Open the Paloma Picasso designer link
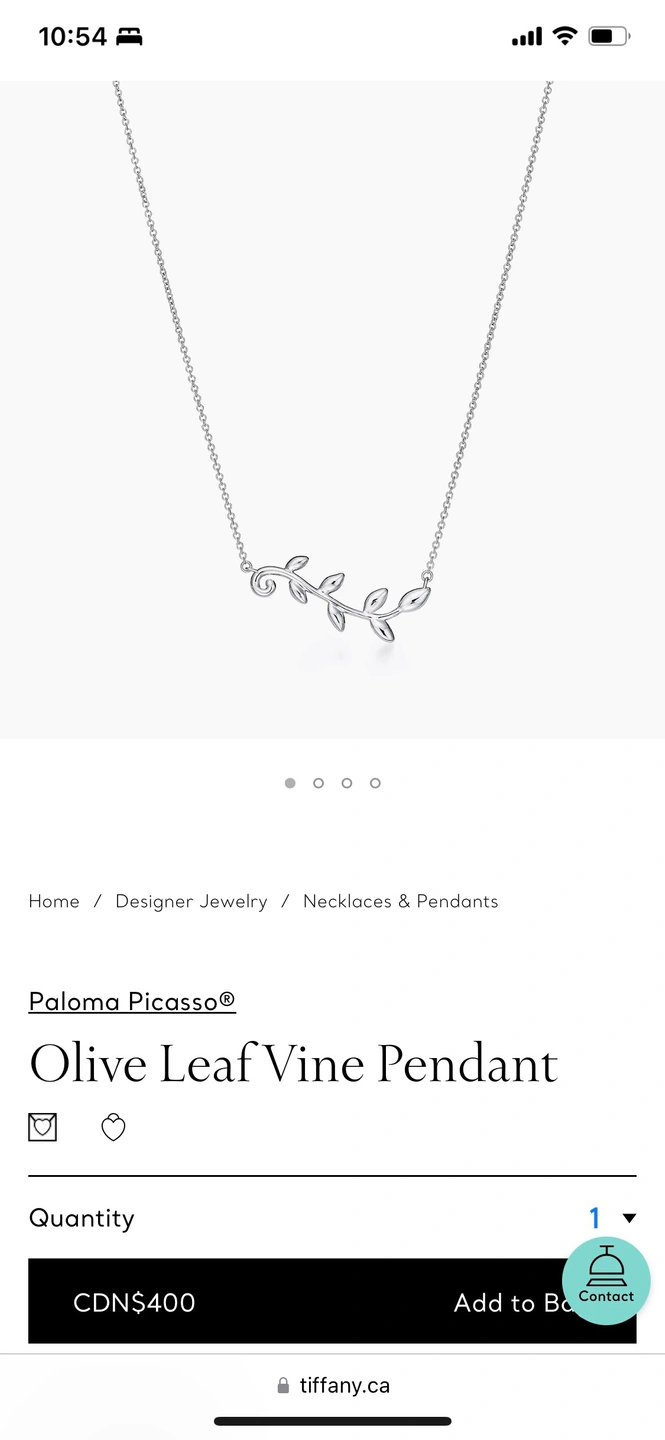The image size is (665, 1440). 132,1001
